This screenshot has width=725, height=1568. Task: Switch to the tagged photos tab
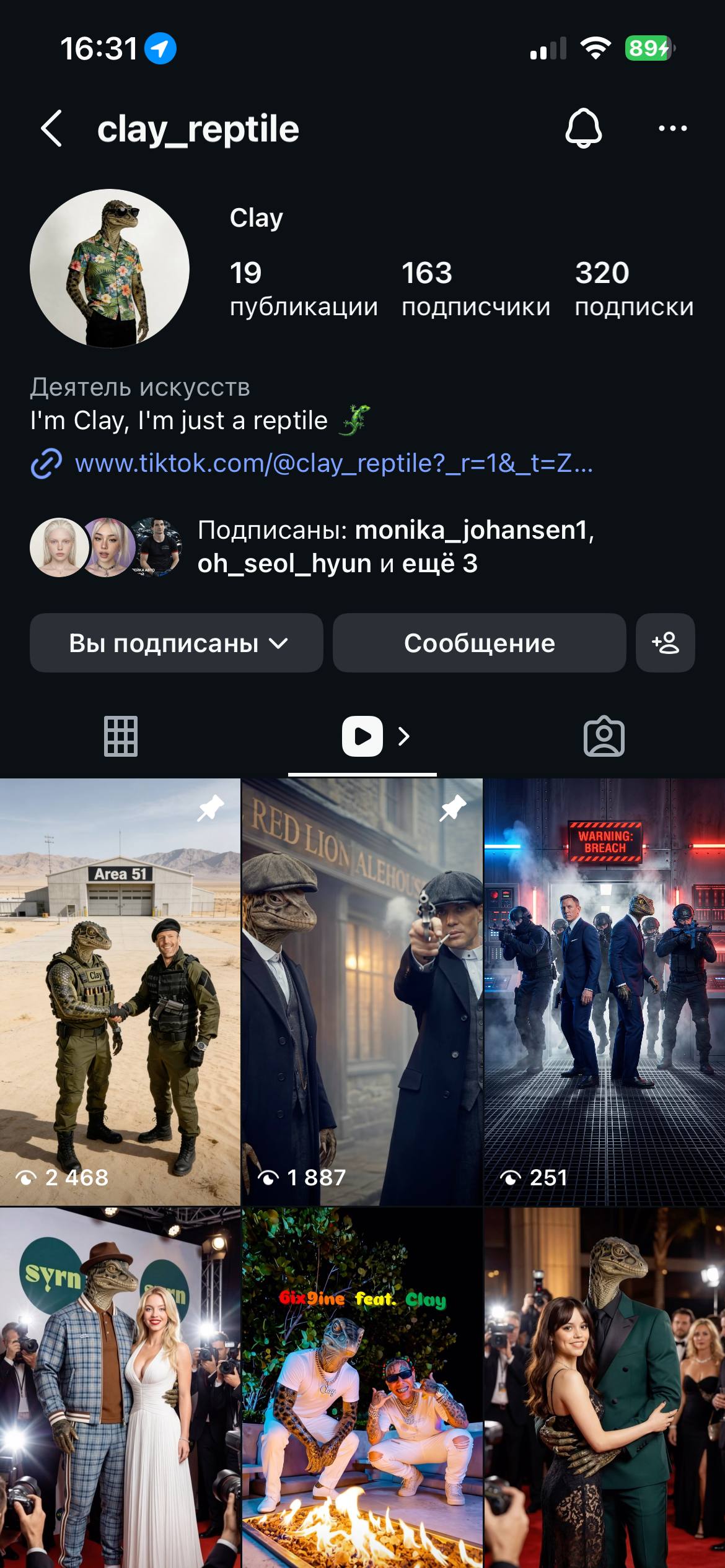[604, 736]
